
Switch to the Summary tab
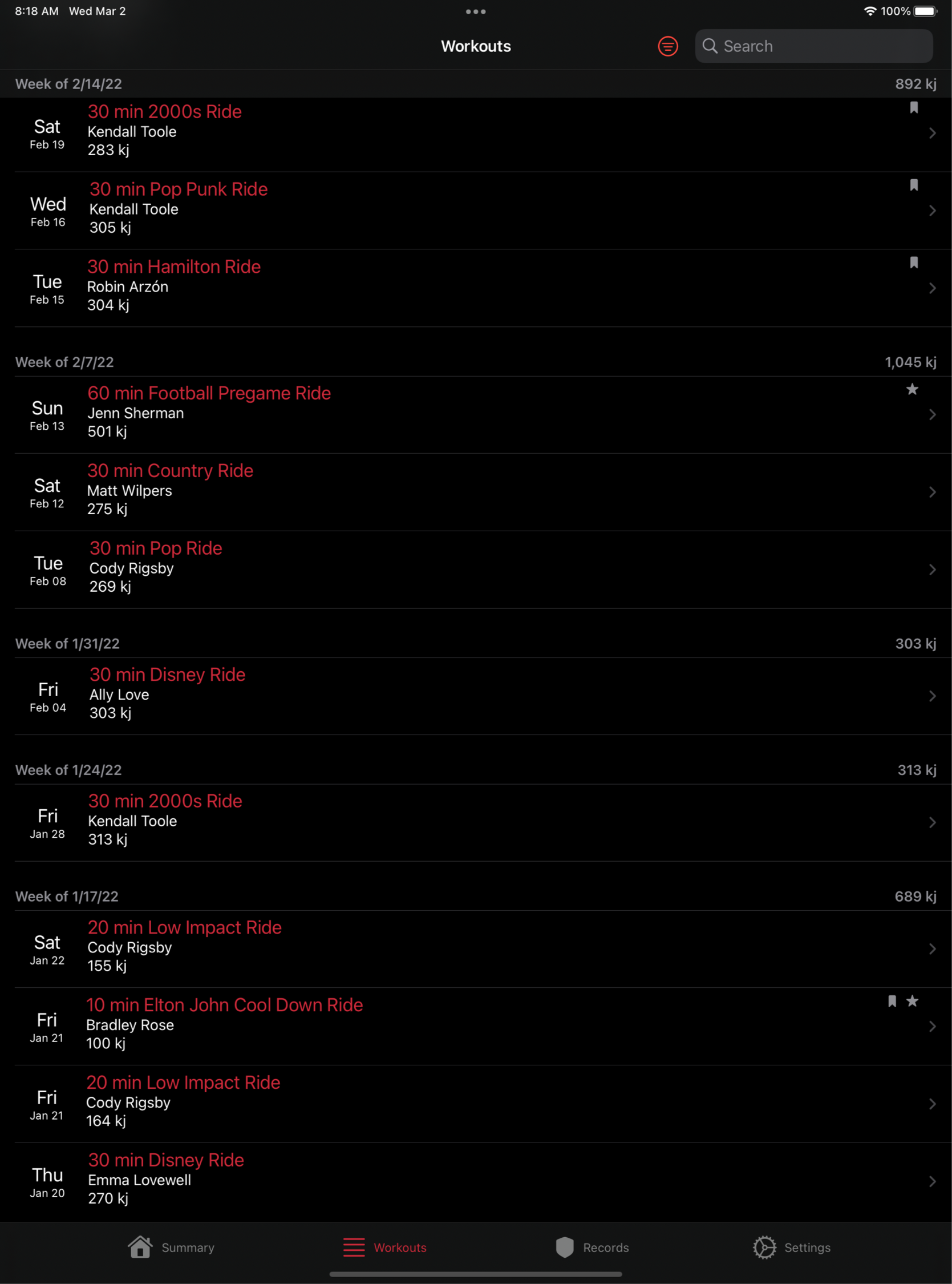[171, 1247]
